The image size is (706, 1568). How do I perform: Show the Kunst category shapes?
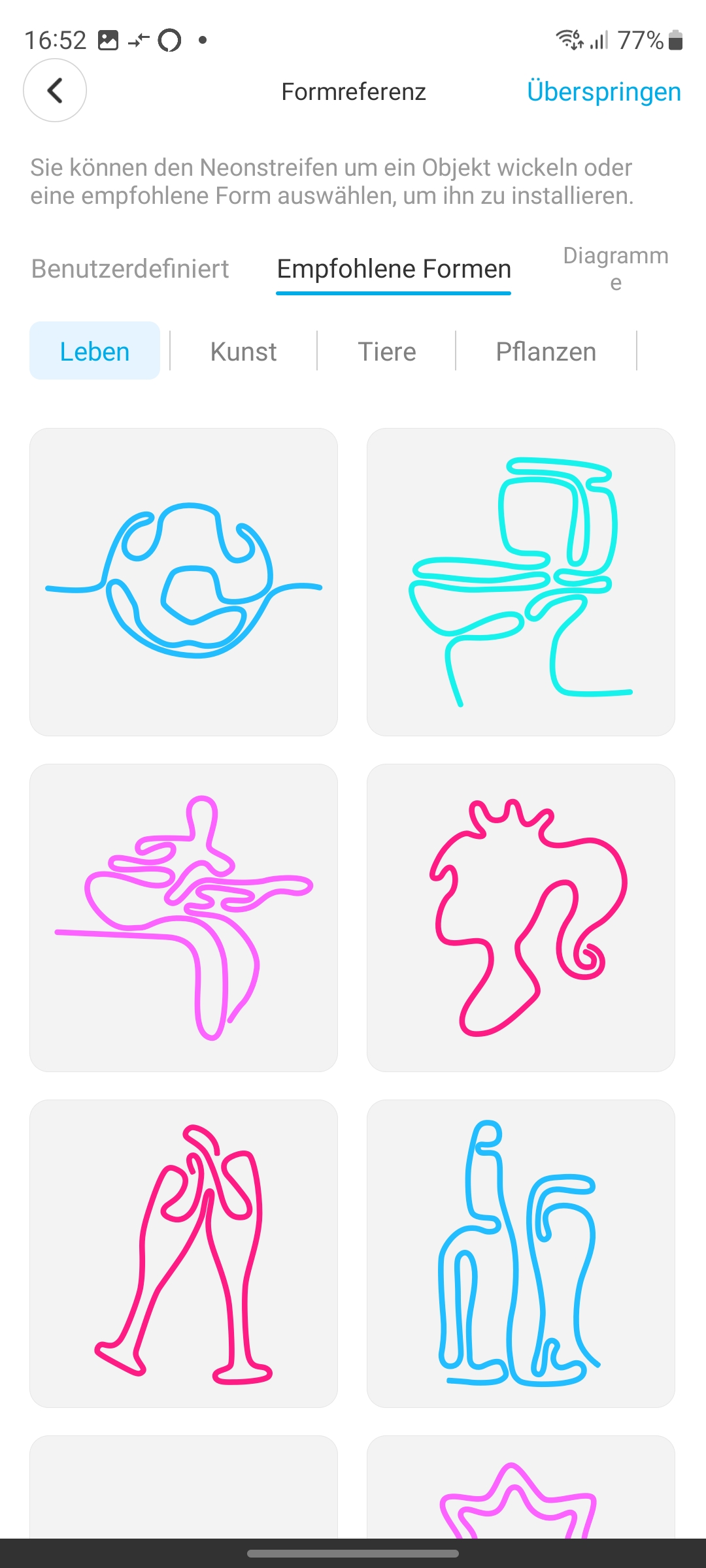(243, 351)
